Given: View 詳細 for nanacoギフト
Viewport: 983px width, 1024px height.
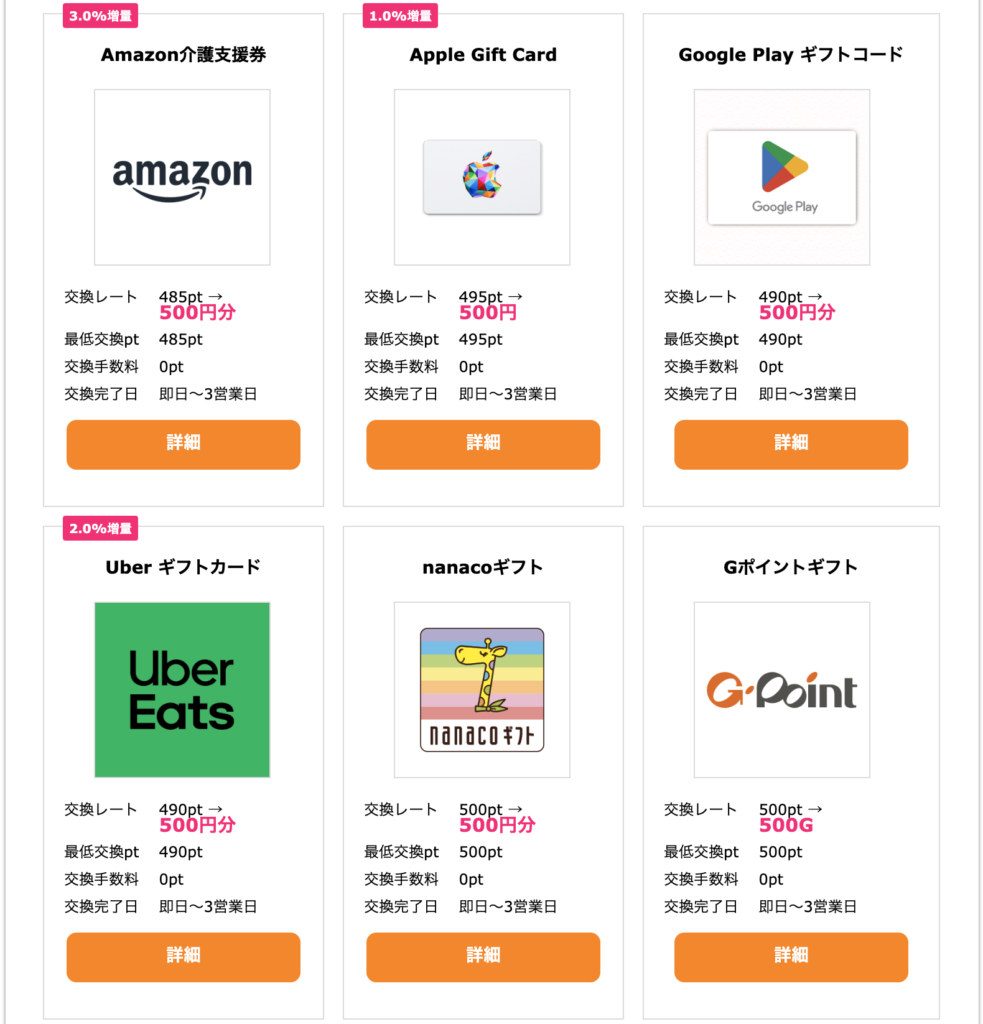Looking at the screenshot, I should (x=483, y=957).
